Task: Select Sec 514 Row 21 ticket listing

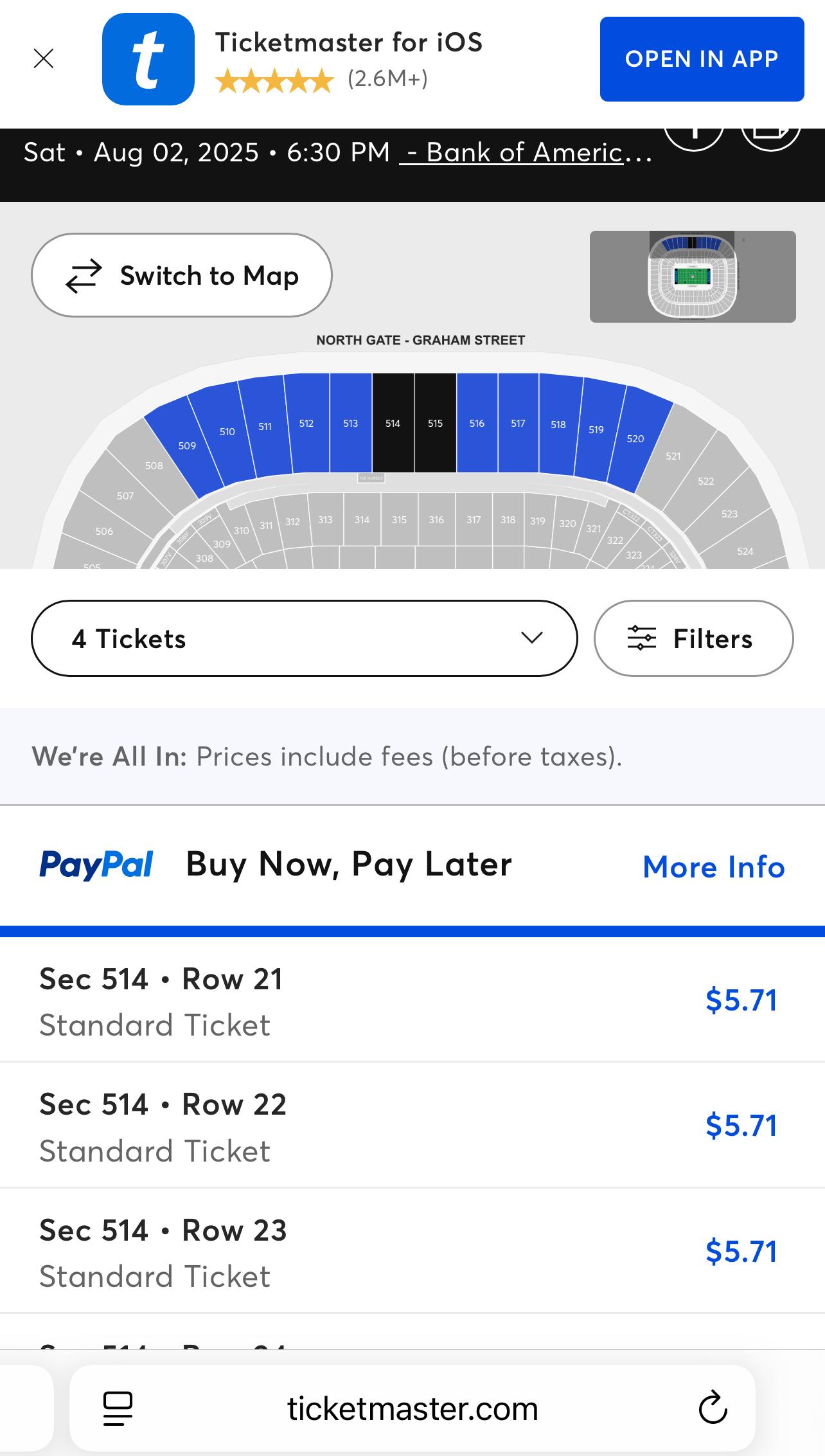Action: (412, 1000)
